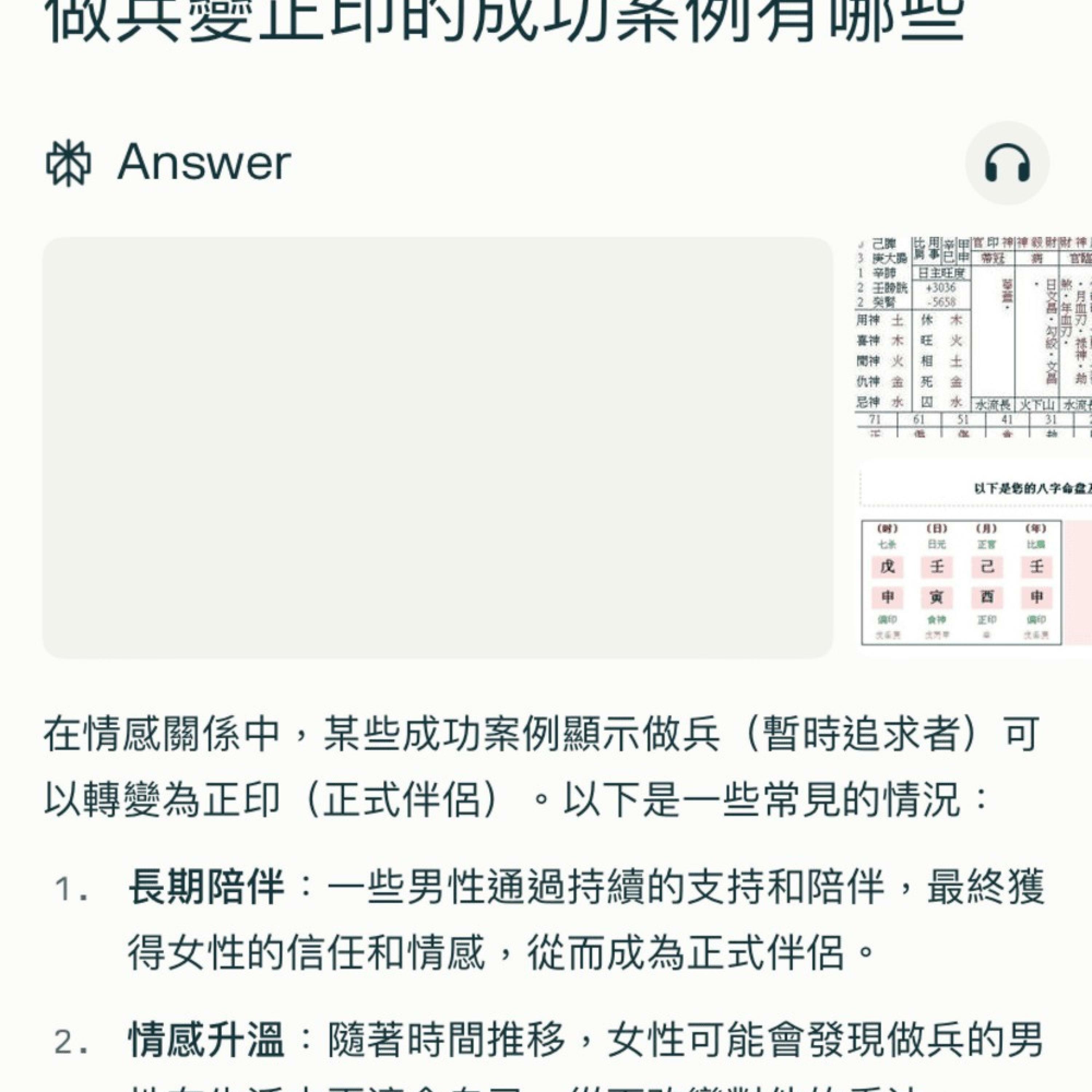Play the answer audio with the headphones icon

pos(1007,163)
